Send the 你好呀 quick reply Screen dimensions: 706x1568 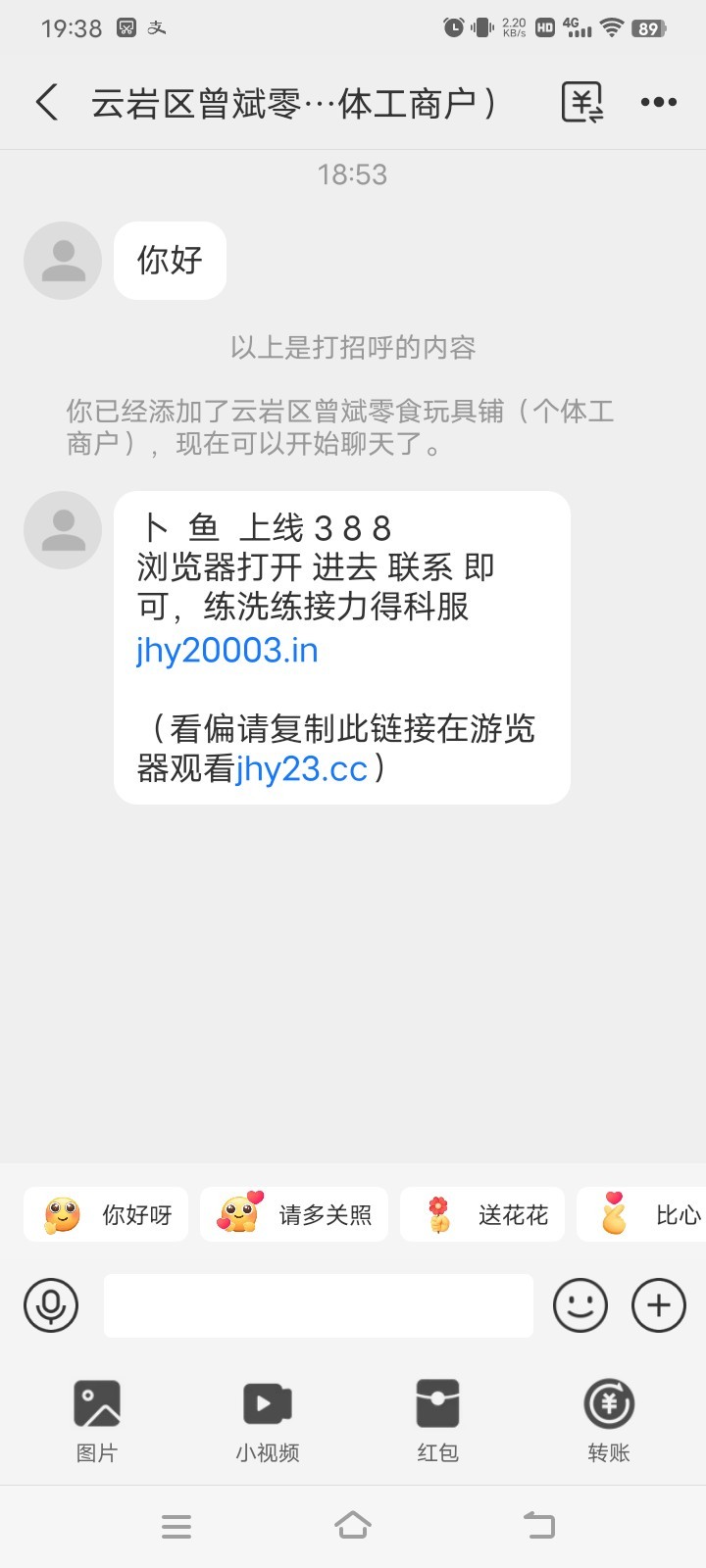pyautogui.click(x=106, y=1215)
